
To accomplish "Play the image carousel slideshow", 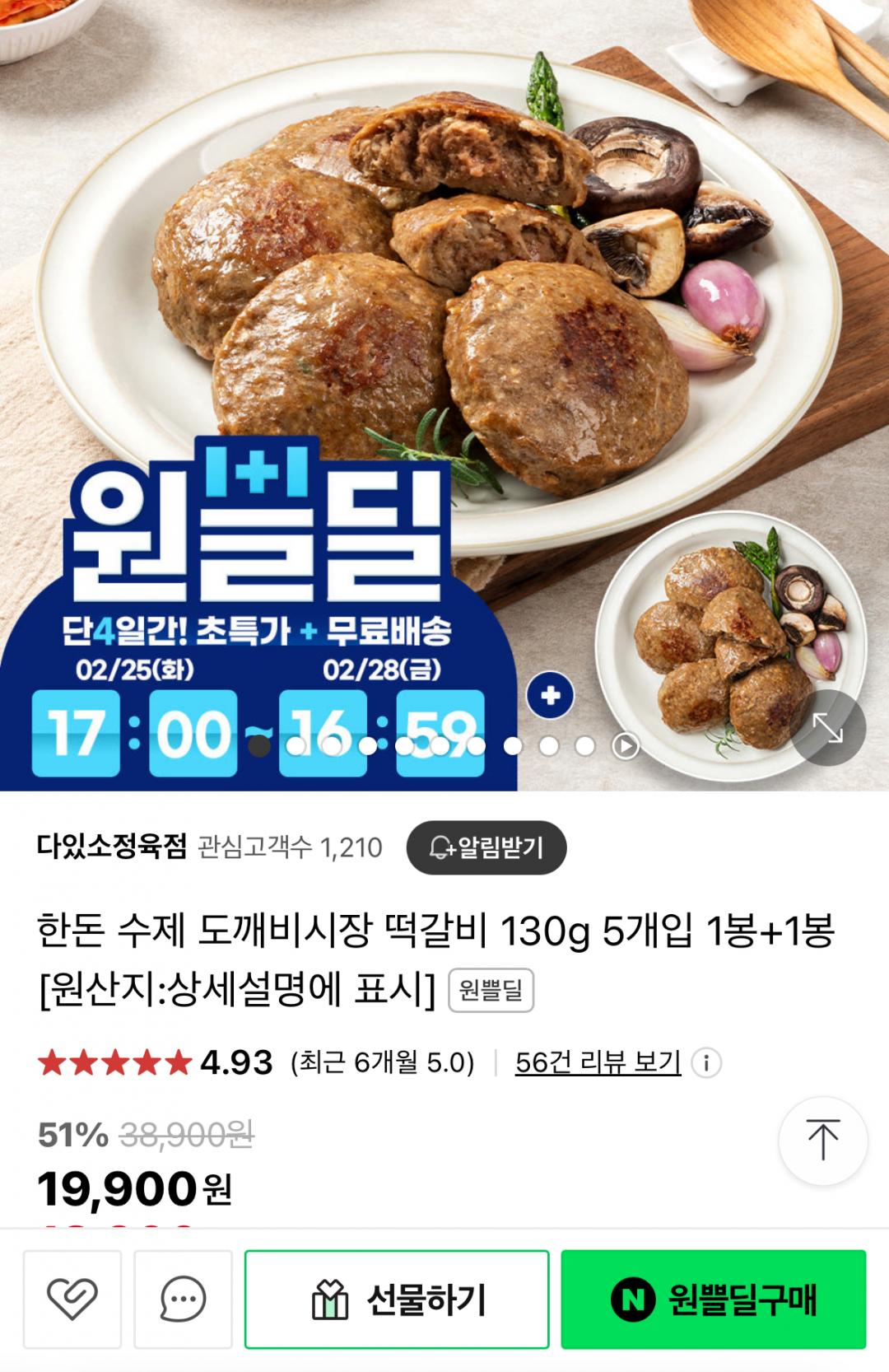I will [x=626, y=746].
